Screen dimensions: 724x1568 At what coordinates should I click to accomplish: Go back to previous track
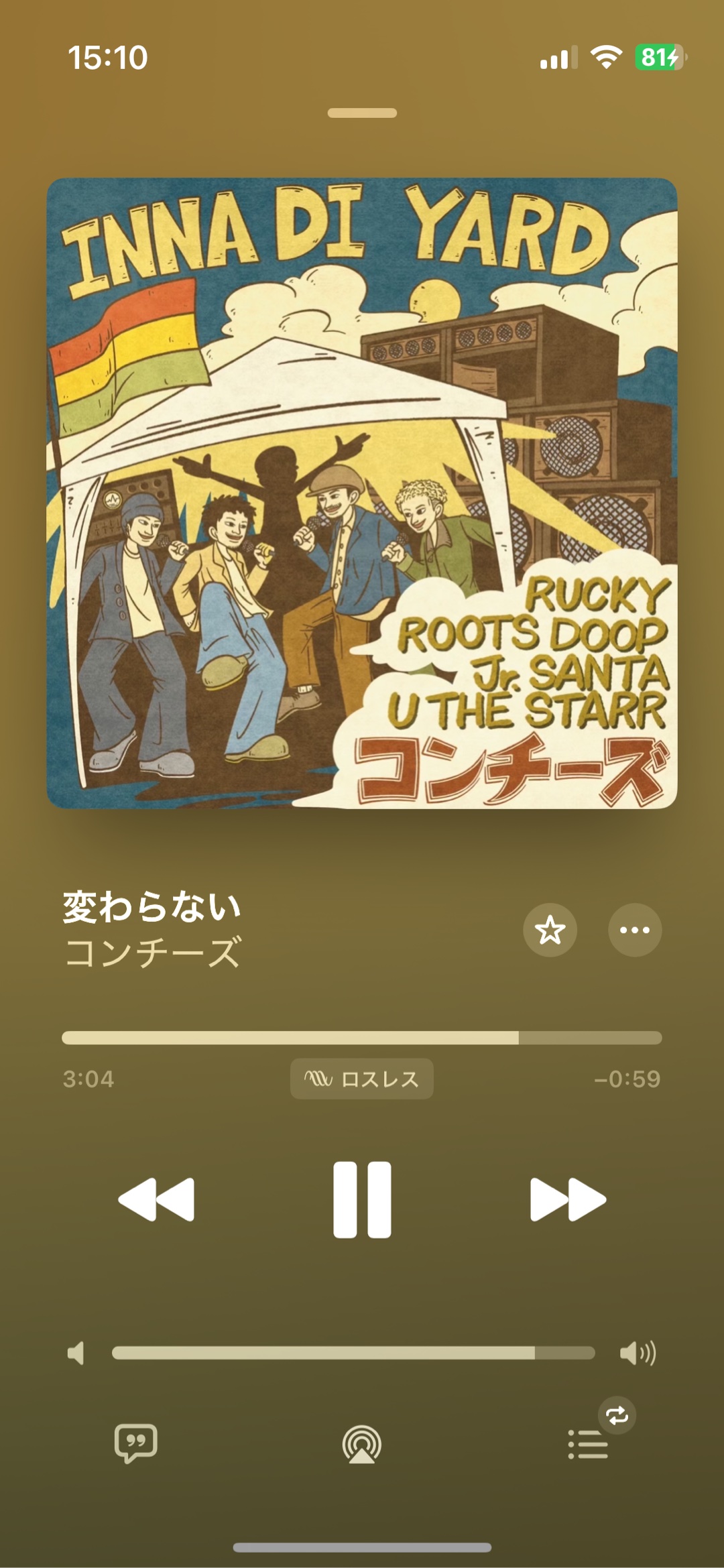click(156, 1199)
